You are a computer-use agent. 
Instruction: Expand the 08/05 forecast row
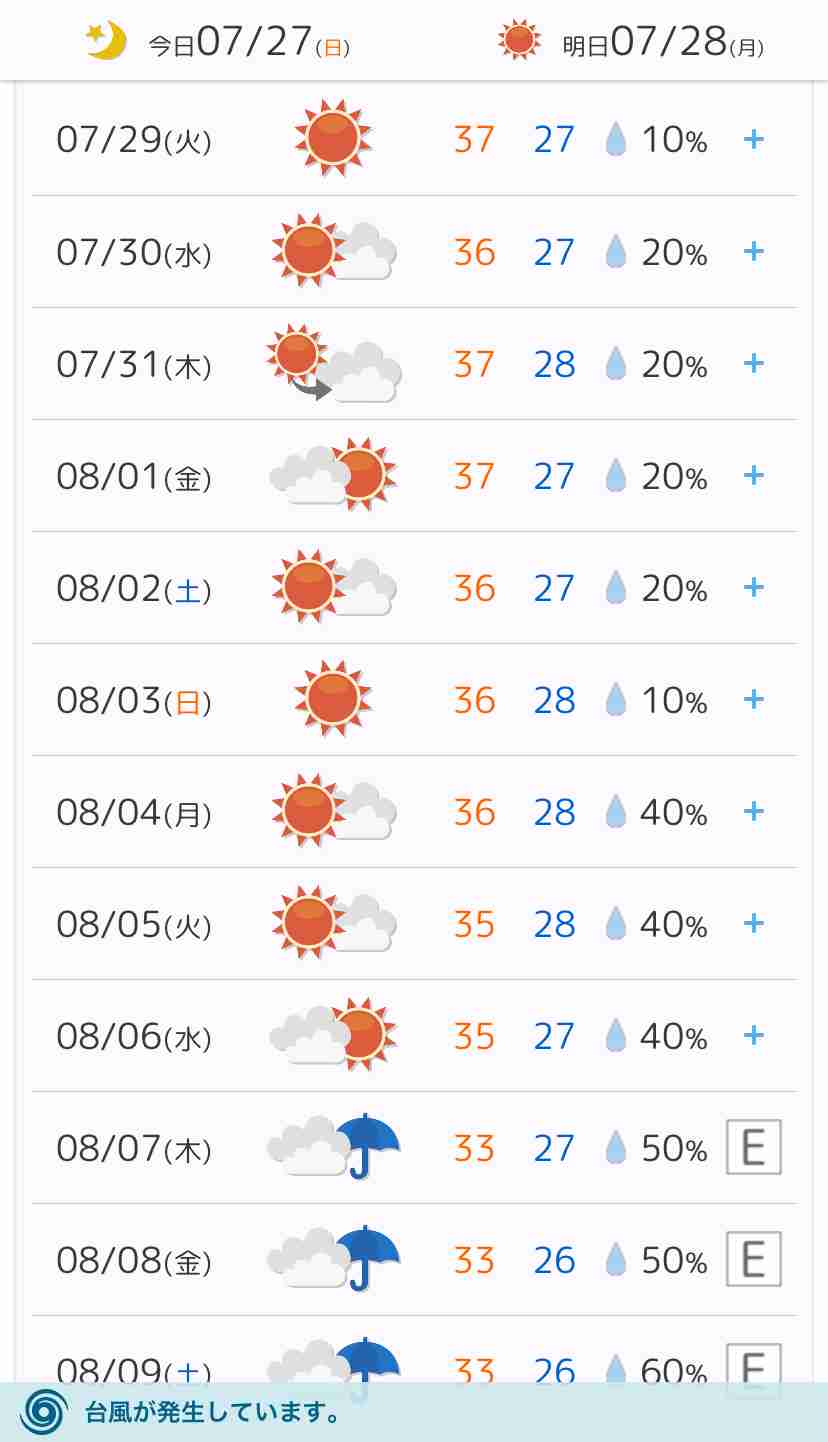tap(753, 923)
